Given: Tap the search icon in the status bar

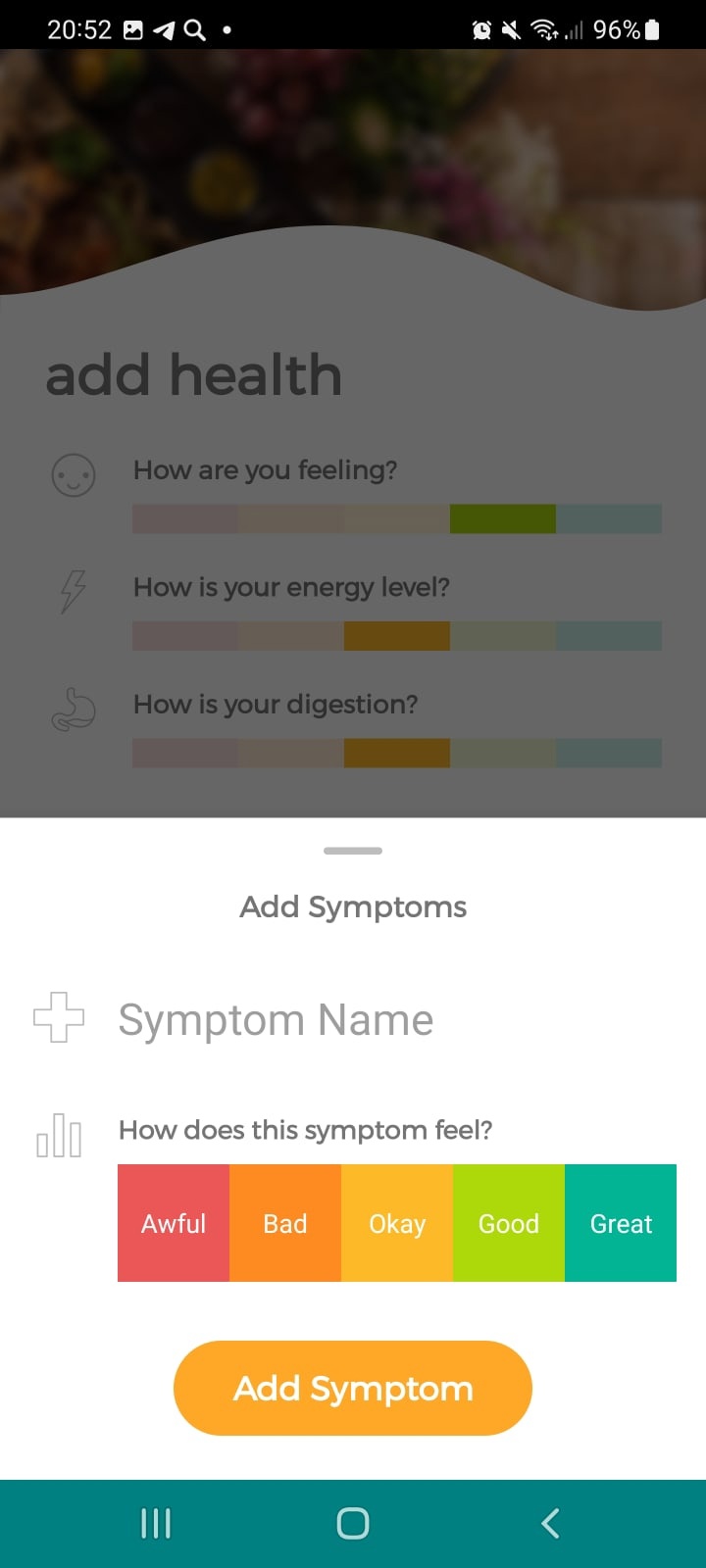Looking at the screenshot, I should (x=195, y=29).
